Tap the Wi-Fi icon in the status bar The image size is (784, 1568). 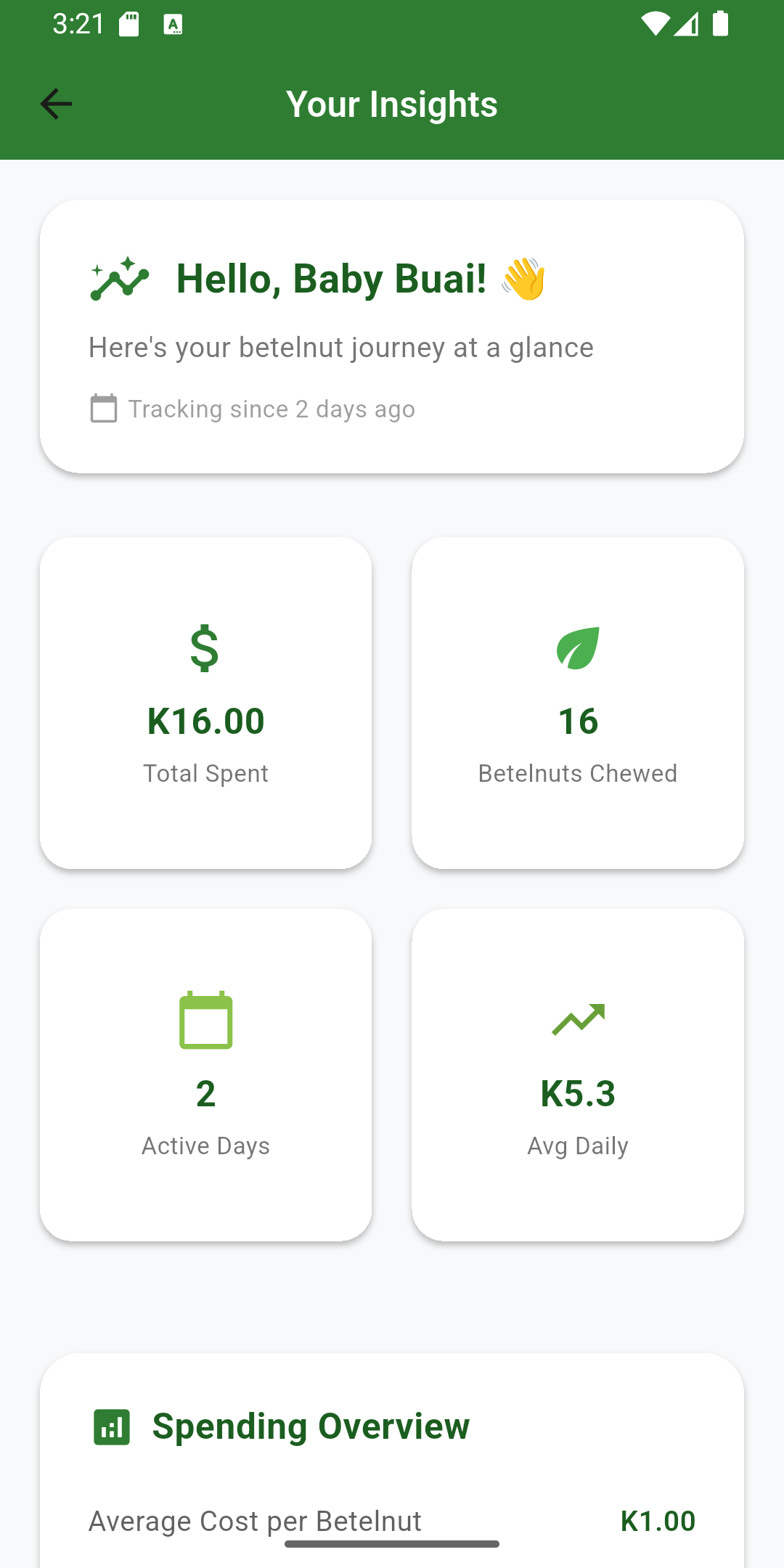(x=654, y=23)
